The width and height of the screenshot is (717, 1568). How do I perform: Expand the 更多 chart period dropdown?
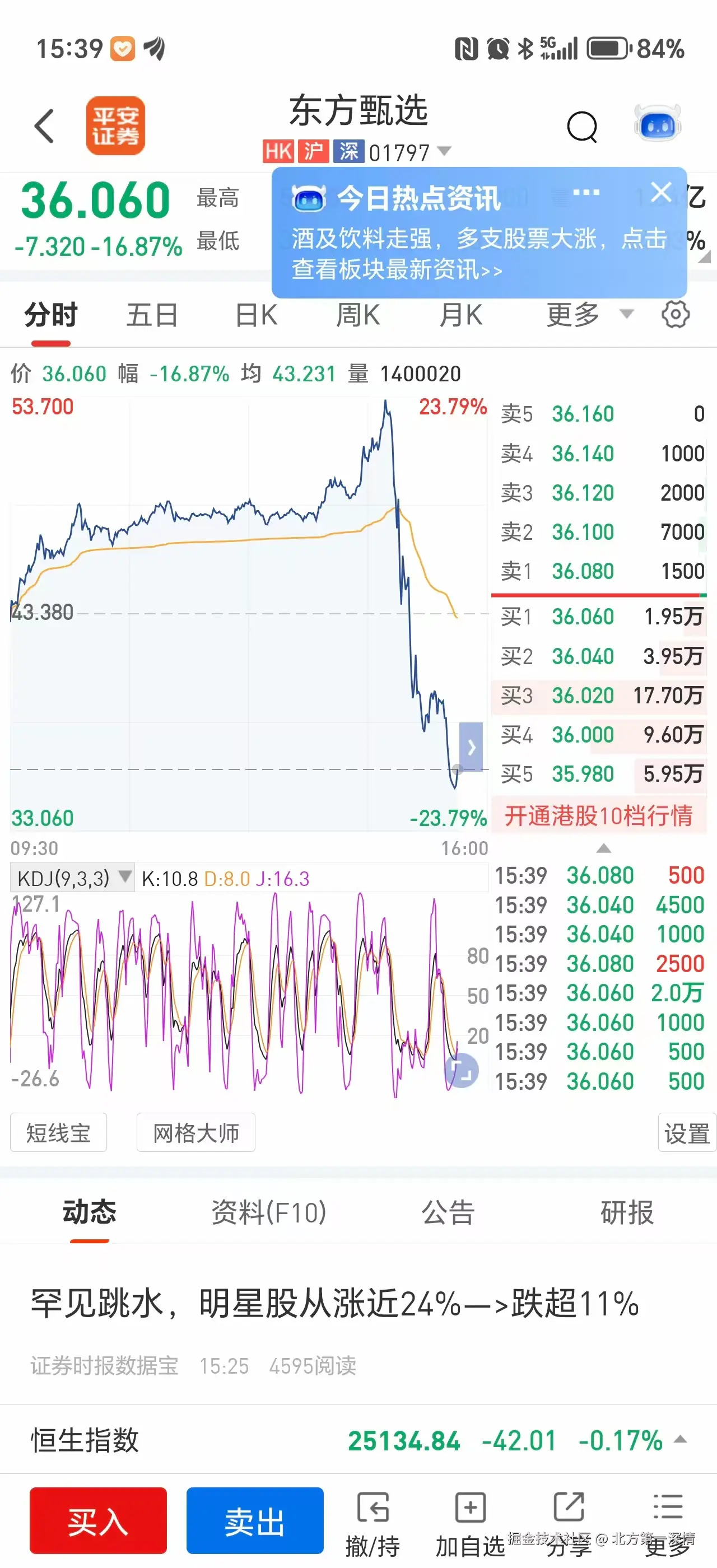click(x=588, y=315)
